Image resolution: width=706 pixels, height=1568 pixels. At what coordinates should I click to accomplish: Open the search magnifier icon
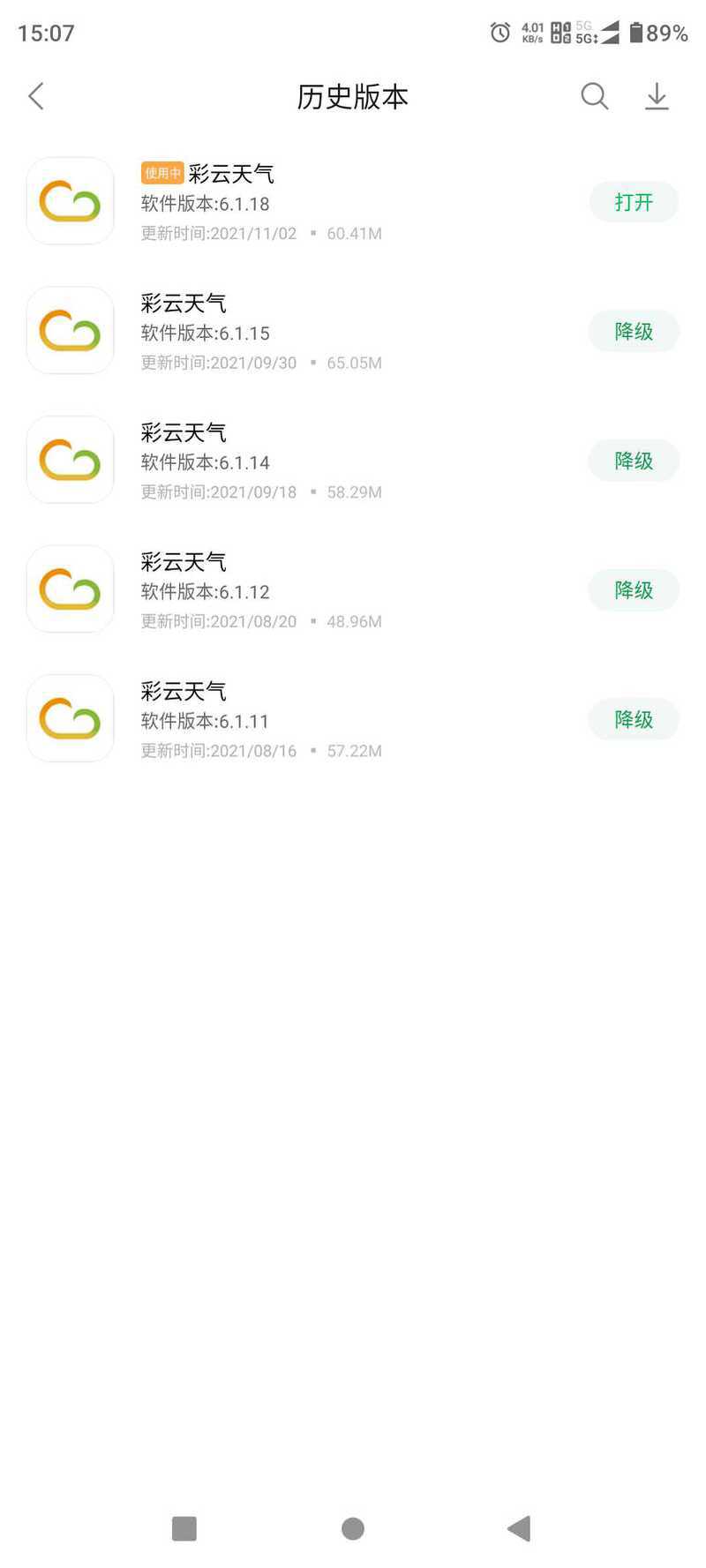595,96
